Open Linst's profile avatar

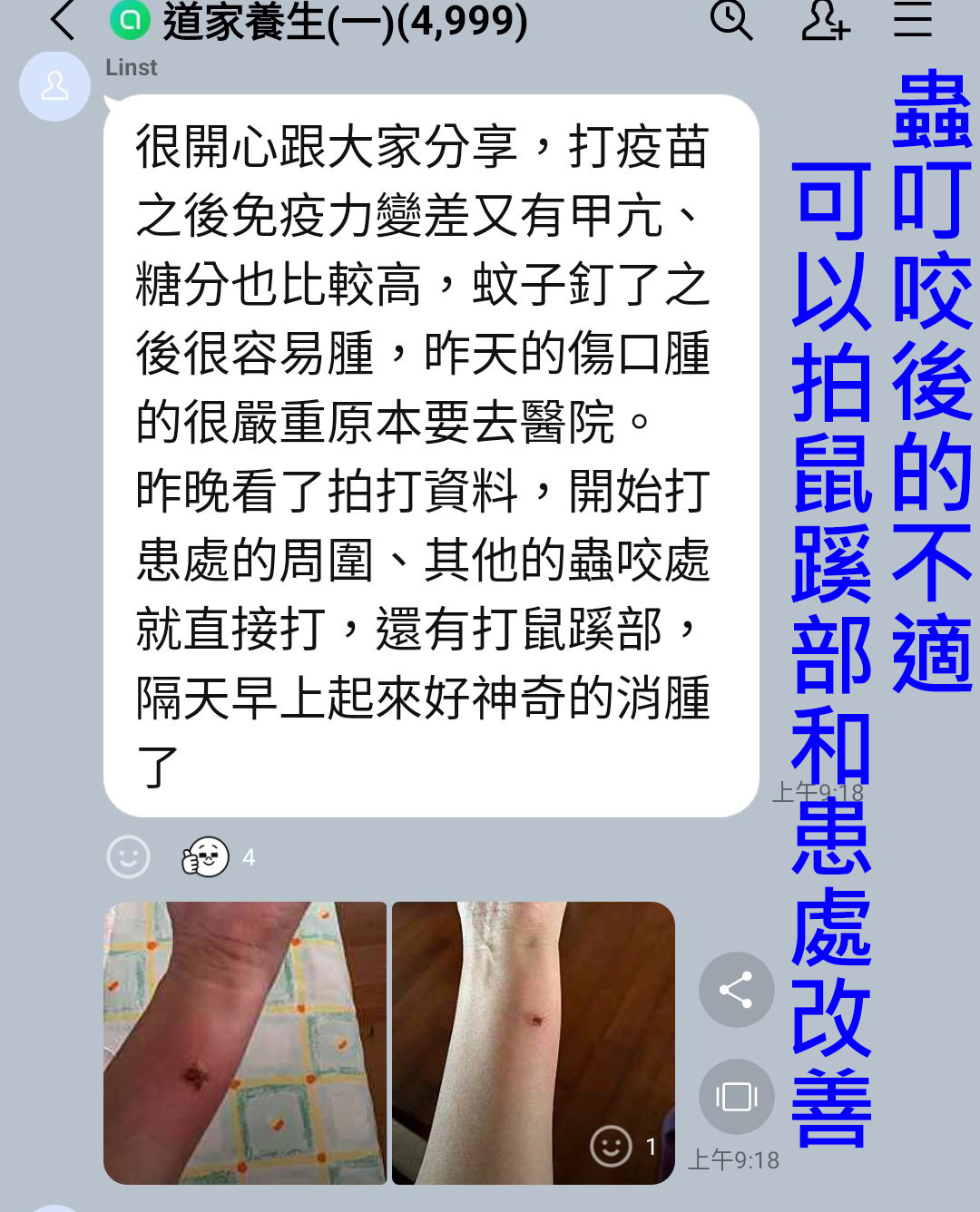pyautogui.click(x=54, y=86)
